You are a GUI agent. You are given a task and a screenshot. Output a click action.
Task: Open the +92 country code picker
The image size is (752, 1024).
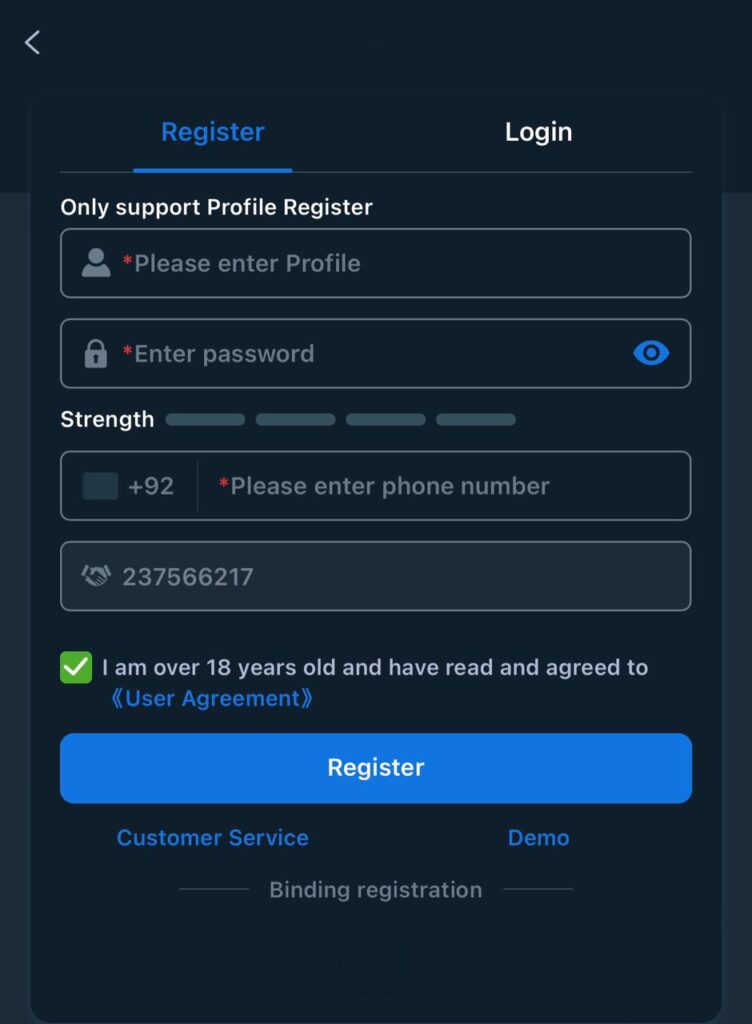(x=130, y=487)
